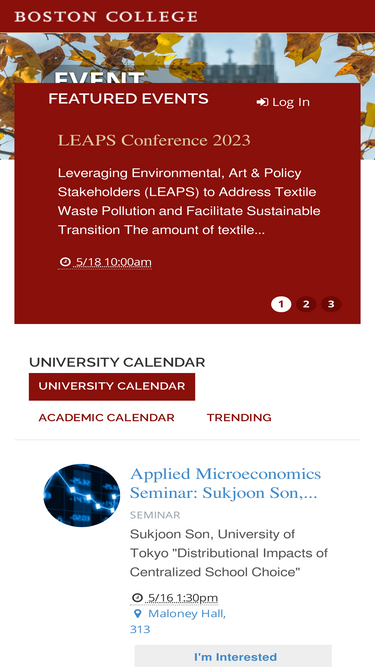Select featured events page indicator 1

coord(281,304)
